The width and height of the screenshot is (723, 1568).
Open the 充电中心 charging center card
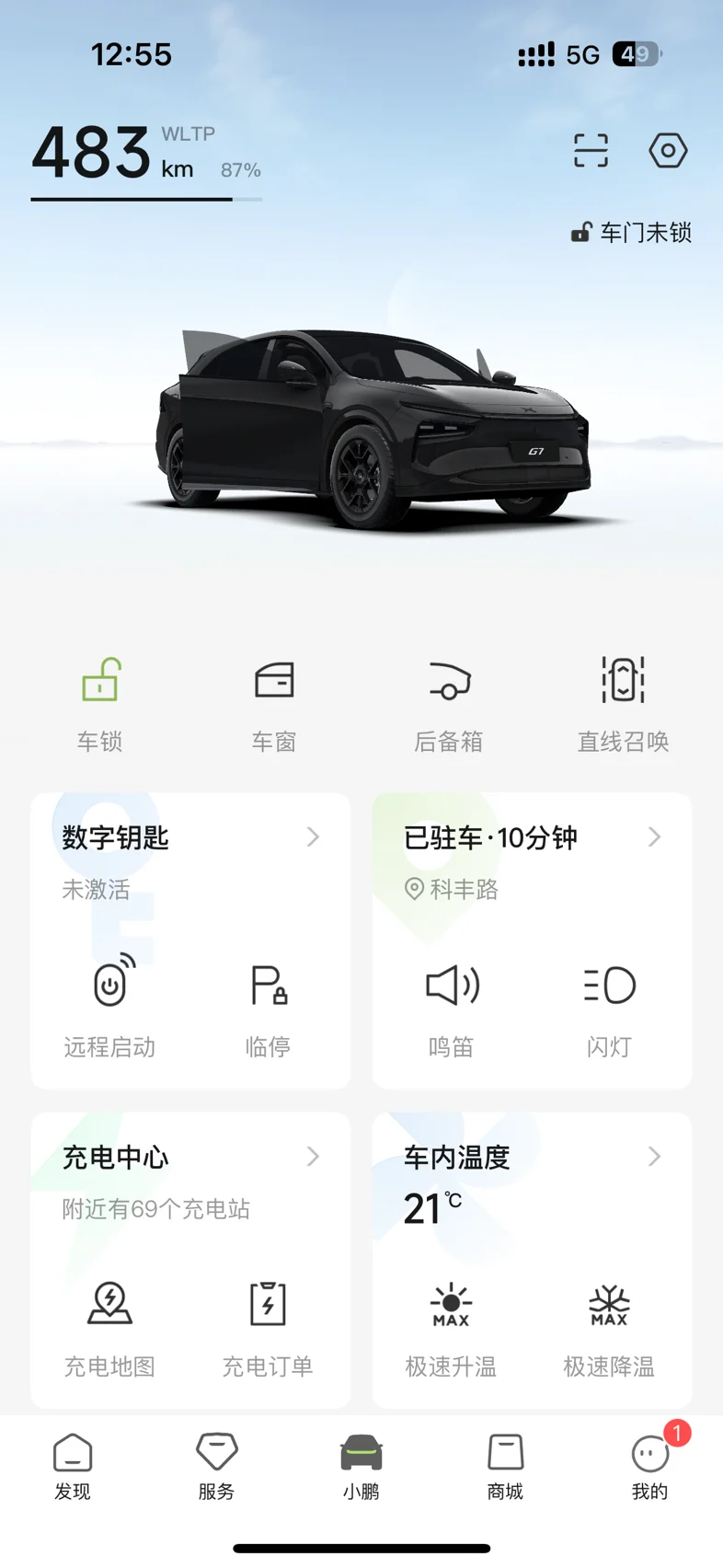(190, 1182)
